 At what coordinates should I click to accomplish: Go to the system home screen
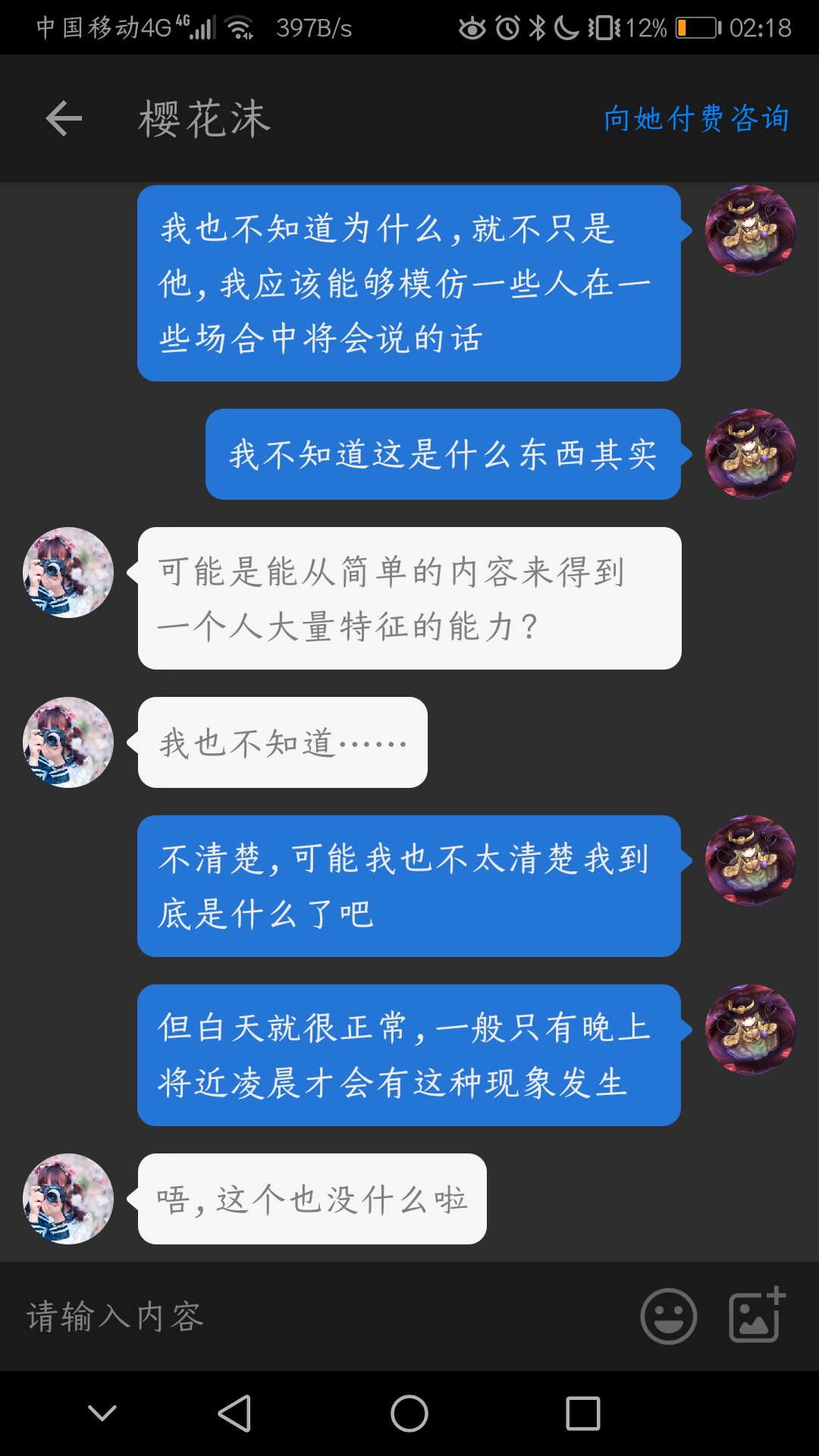[409, 1414]
